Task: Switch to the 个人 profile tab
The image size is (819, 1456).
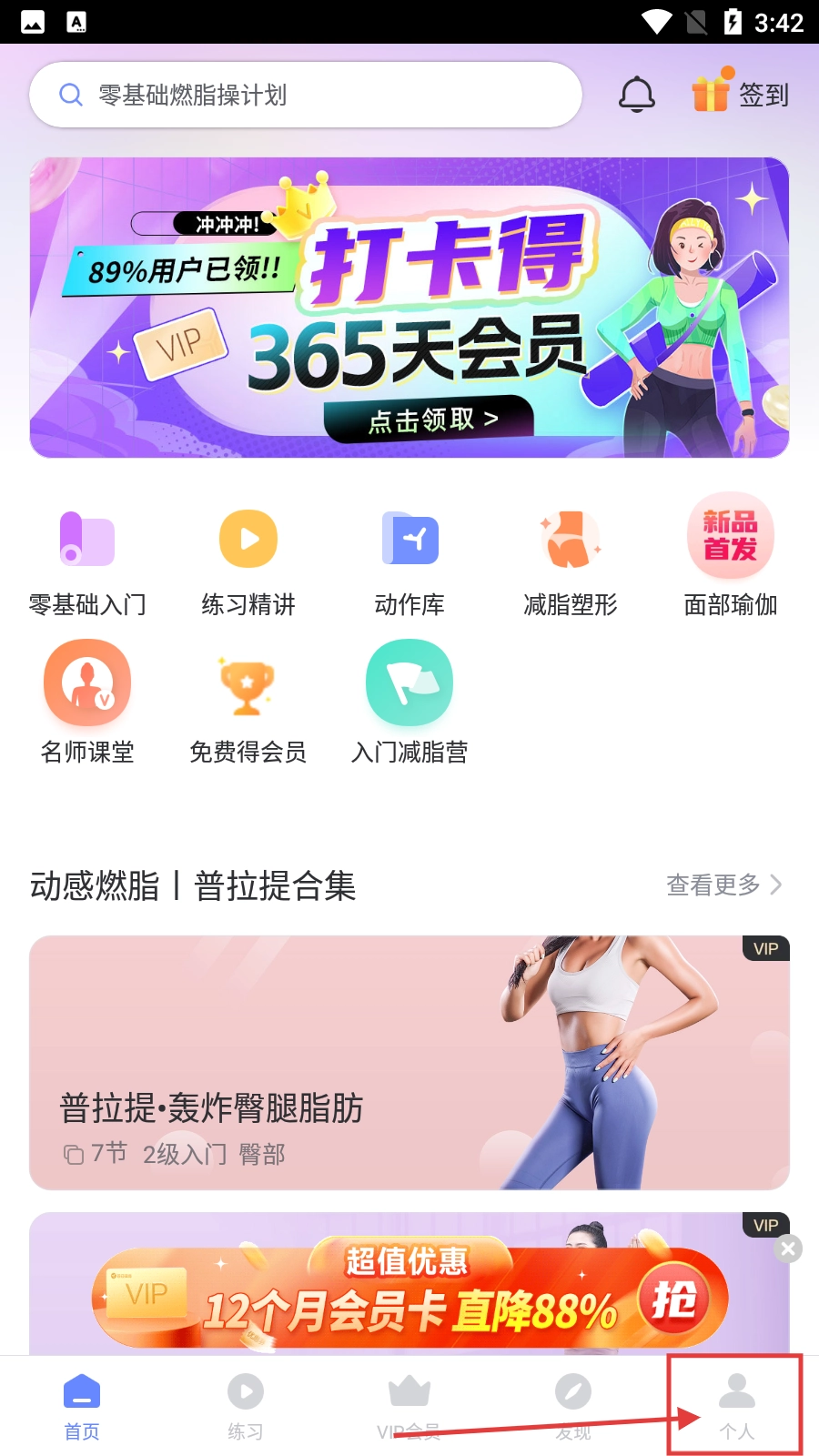Action: click(x=737, y=1406)
